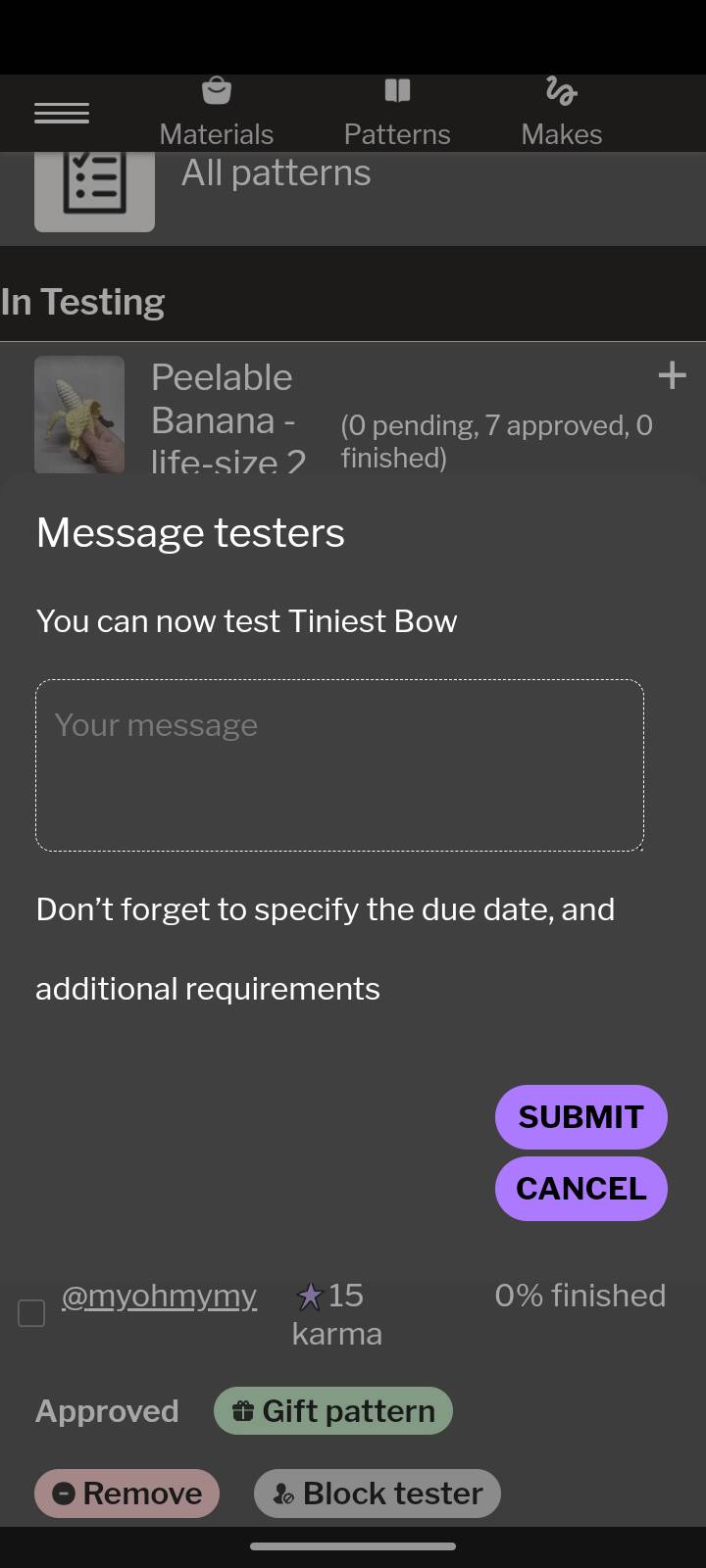The image size is (706, 1568).
Task: Open the hamburger drawer menu
Action: pyautogui.click(x=62, y=114)
